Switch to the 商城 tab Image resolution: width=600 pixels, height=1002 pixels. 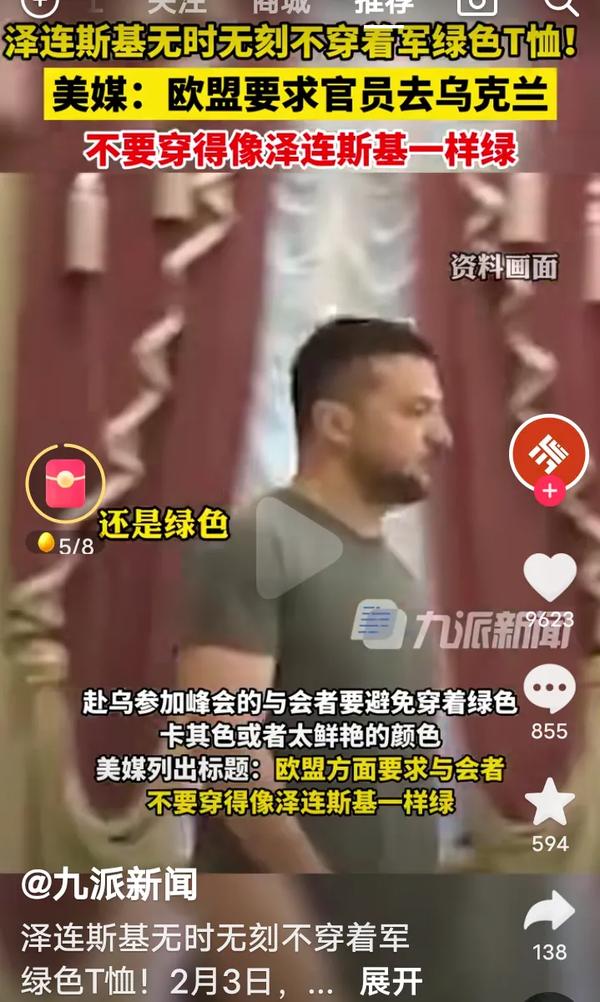(281, 6)
